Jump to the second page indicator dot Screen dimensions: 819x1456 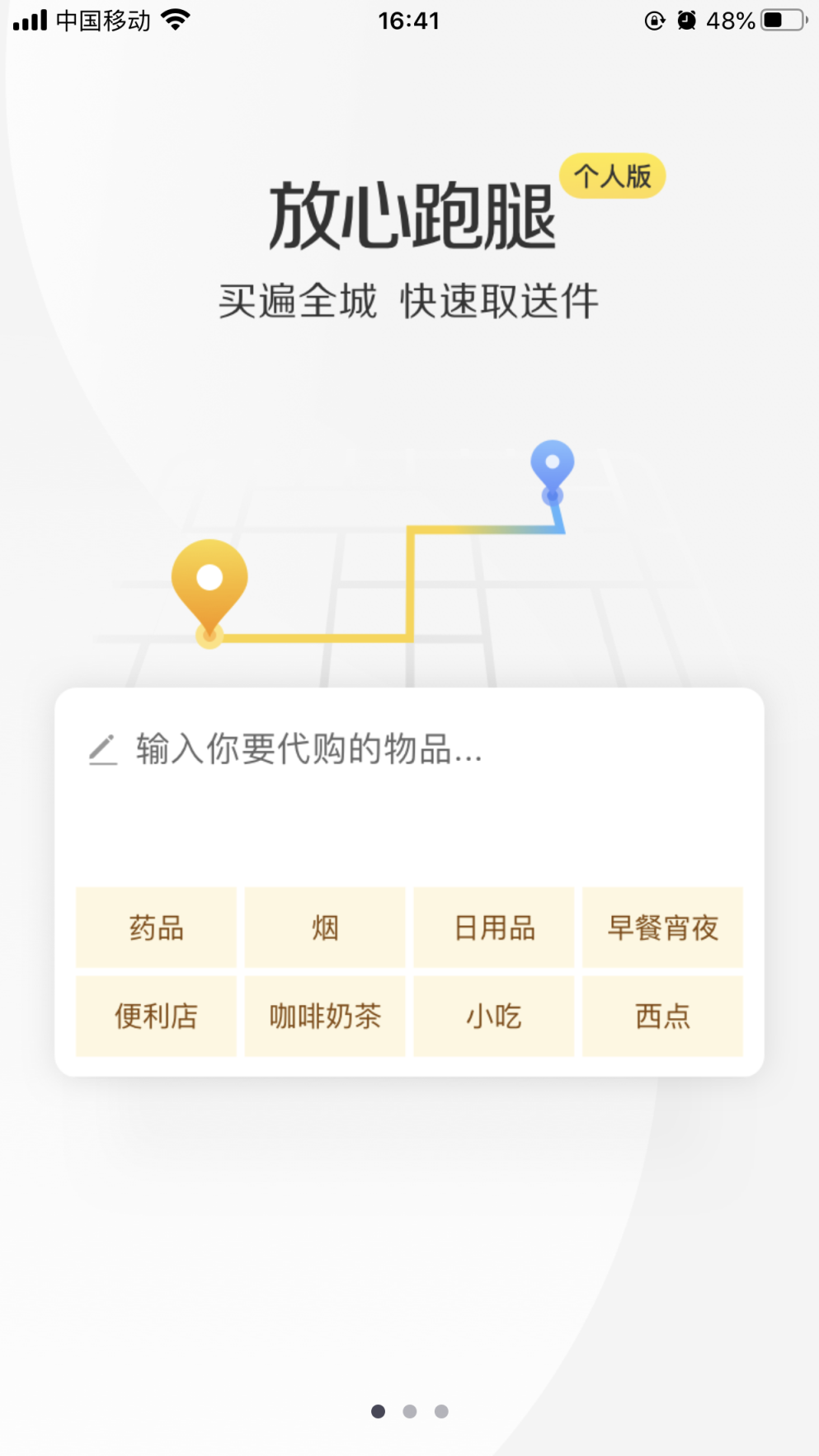click(x=410, y=1411)
